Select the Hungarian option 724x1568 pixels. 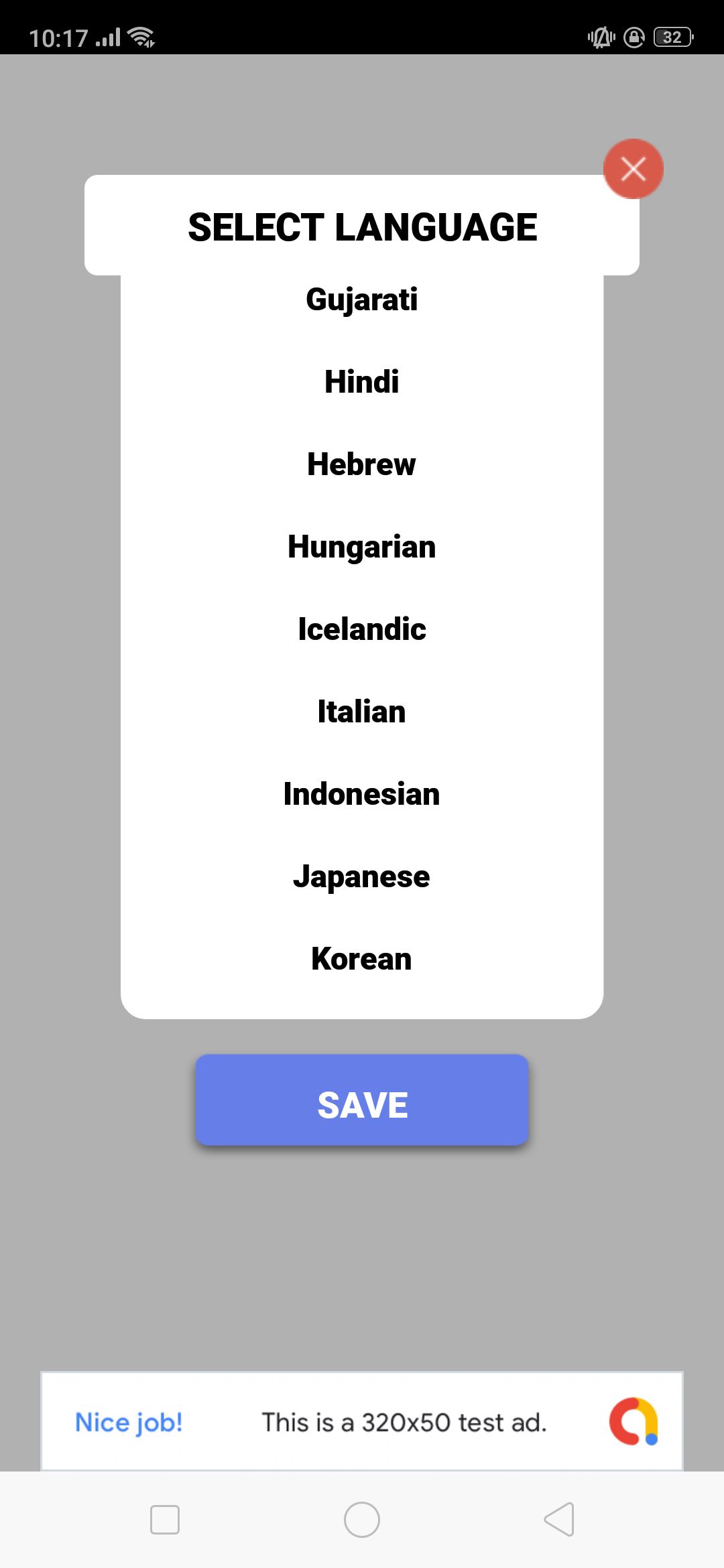click(x=362, y=547)
